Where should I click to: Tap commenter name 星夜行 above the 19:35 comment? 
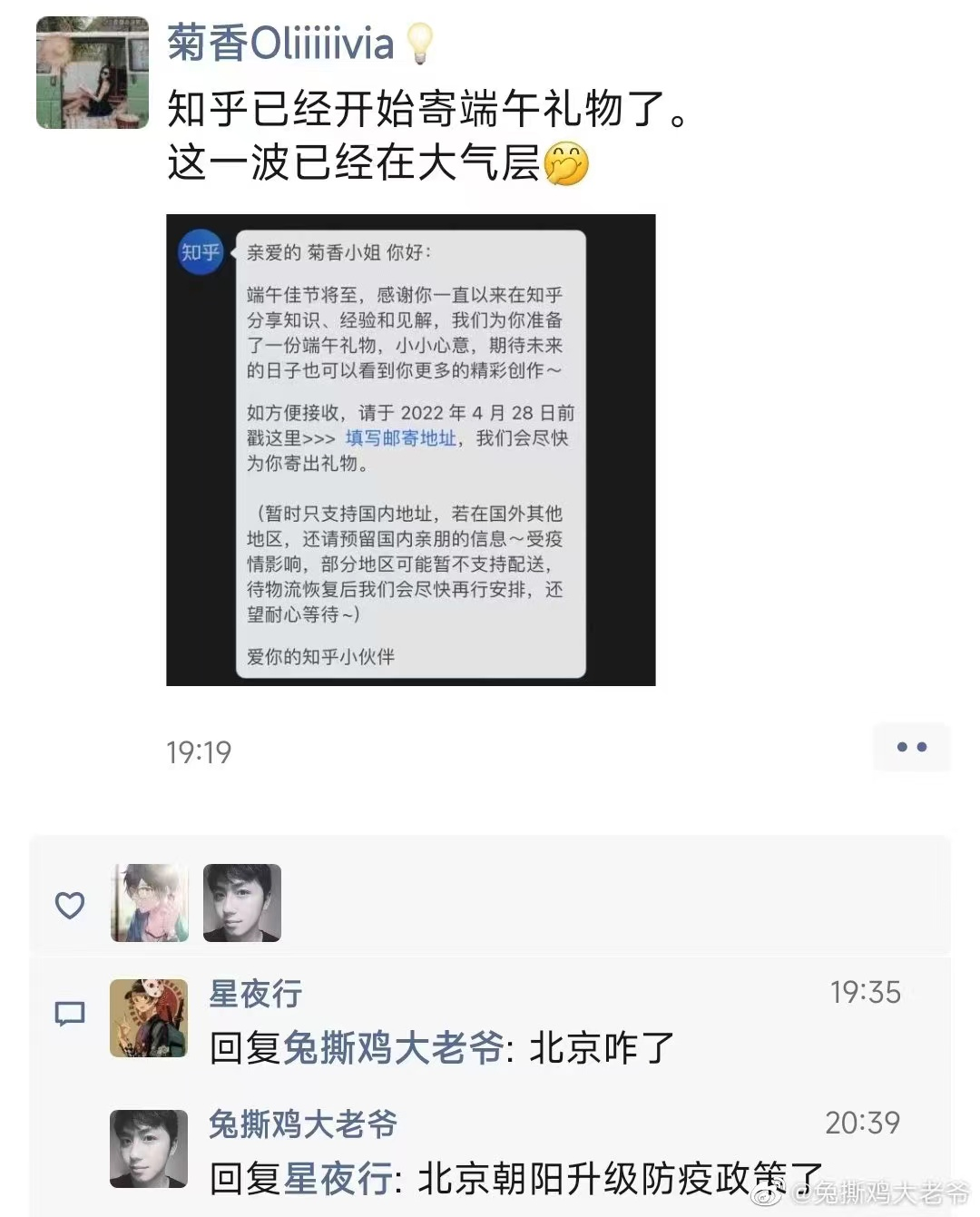click(255, 994)
